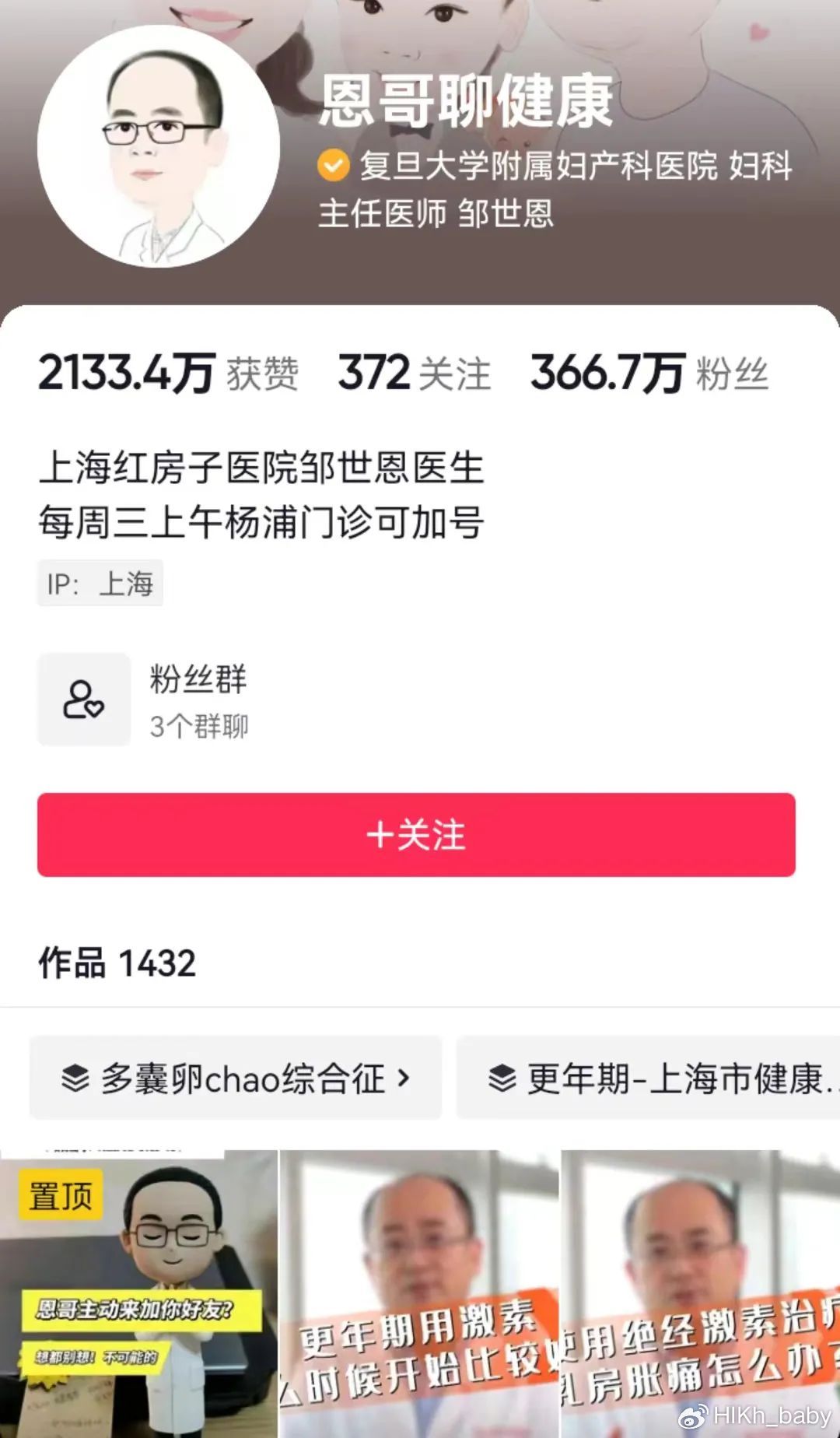Follow this account with +关注 button
The image size is (840, 1438).
tap(416, 835)
